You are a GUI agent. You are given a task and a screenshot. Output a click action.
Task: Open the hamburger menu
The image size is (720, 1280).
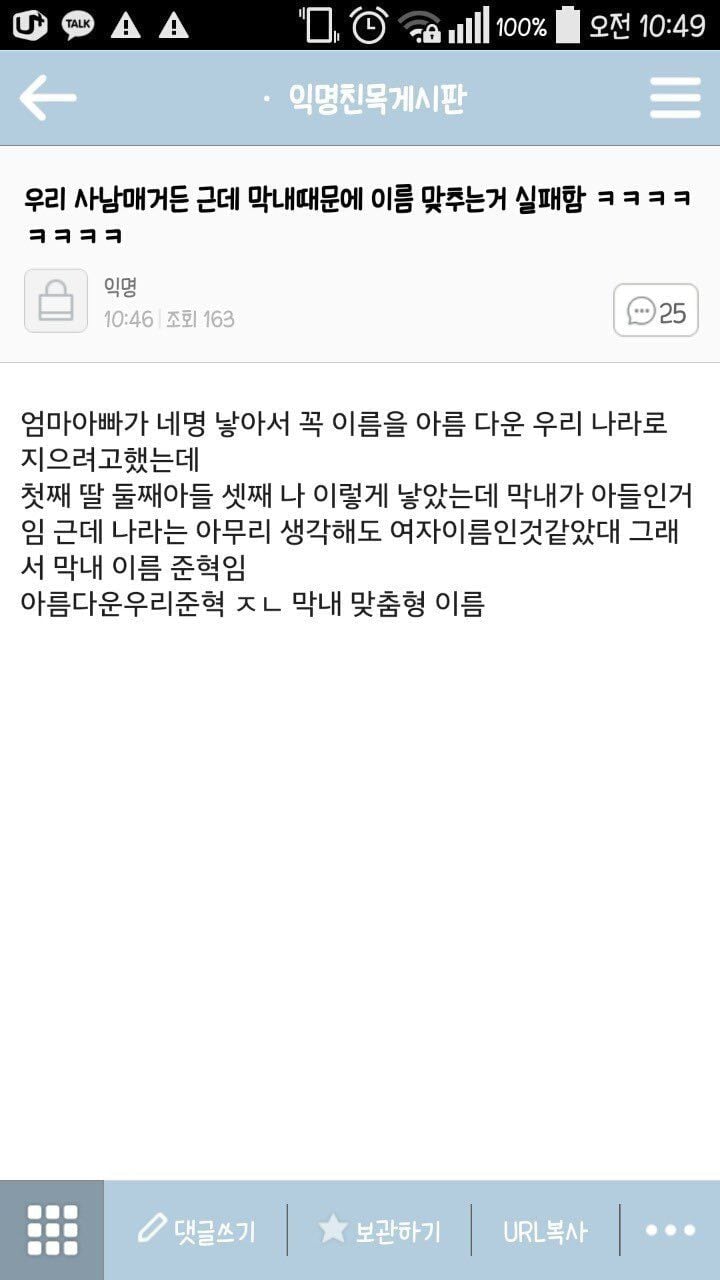tap(675, 98)
